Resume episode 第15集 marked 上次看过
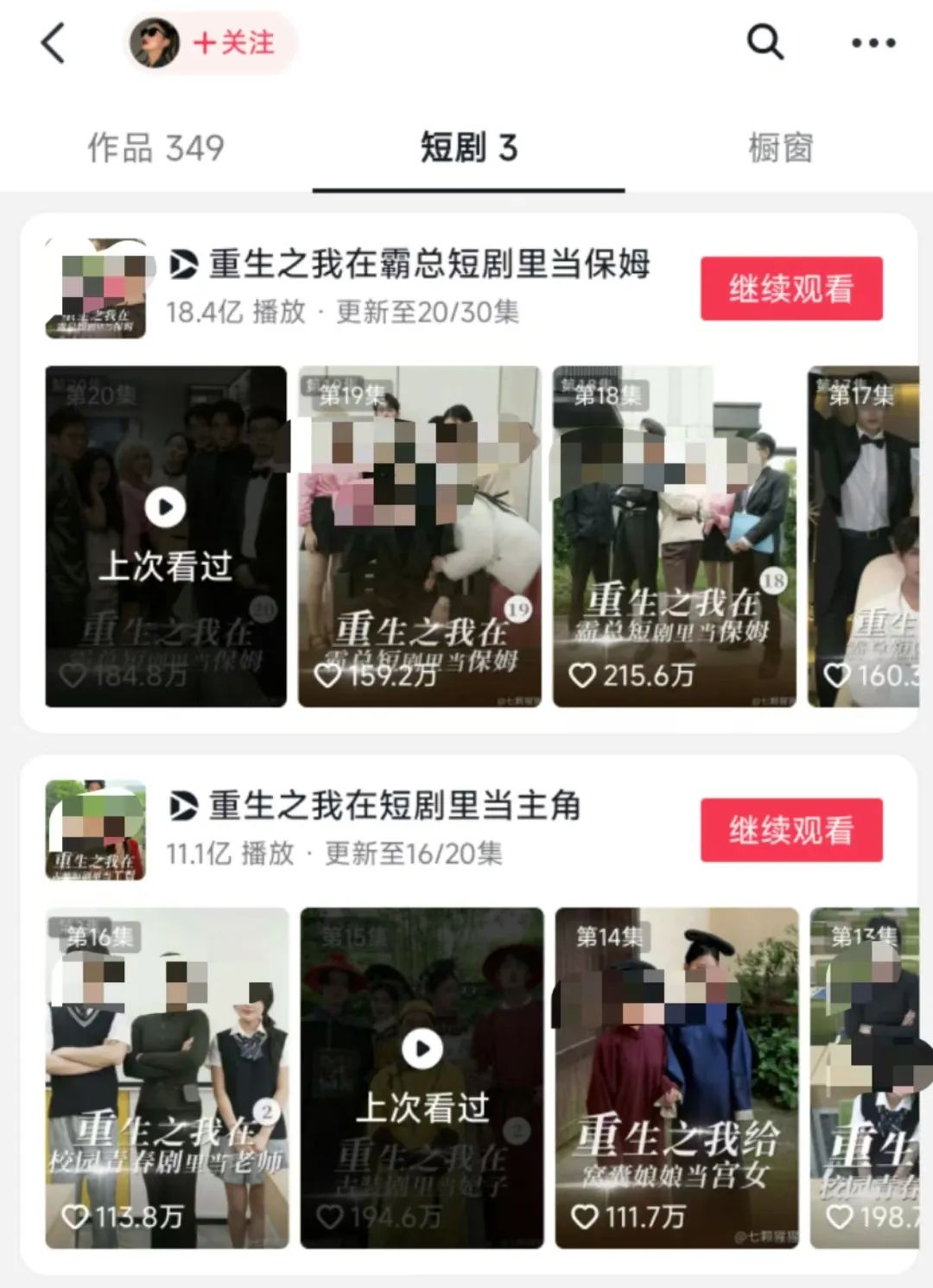 (x=422, y=1077)
